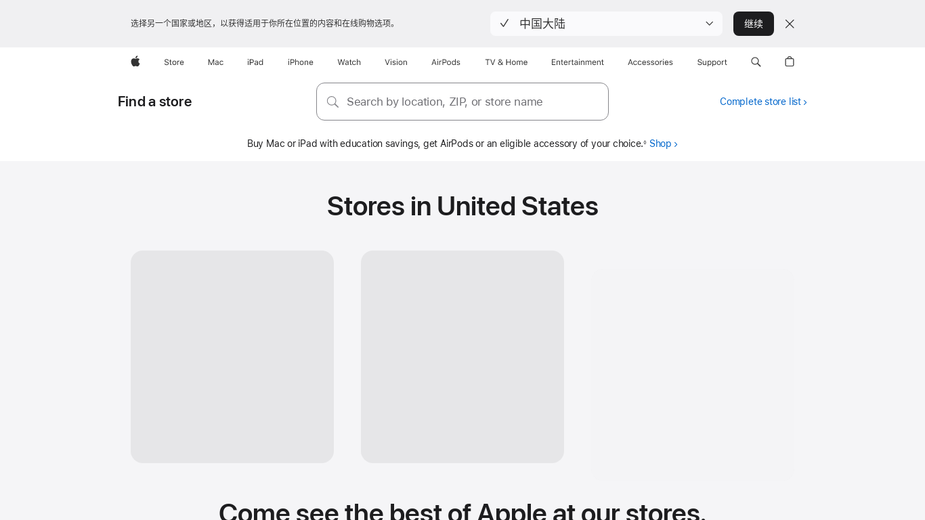Open site search magnifier icon
Image resolution: width=925 pixels, height=520 pixels.
point(756,62)
